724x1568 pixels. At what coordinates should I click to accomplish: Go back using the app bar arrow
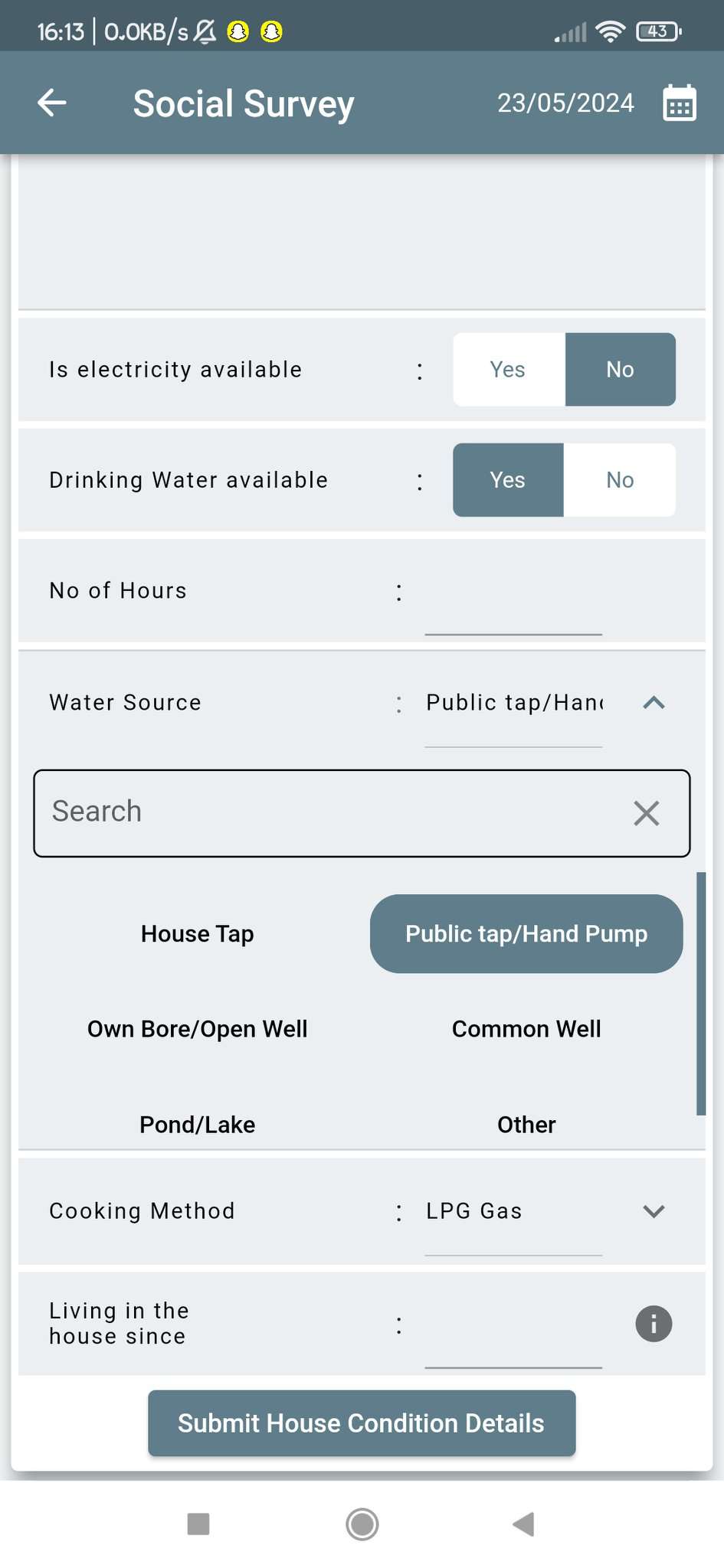click(52, 103)
